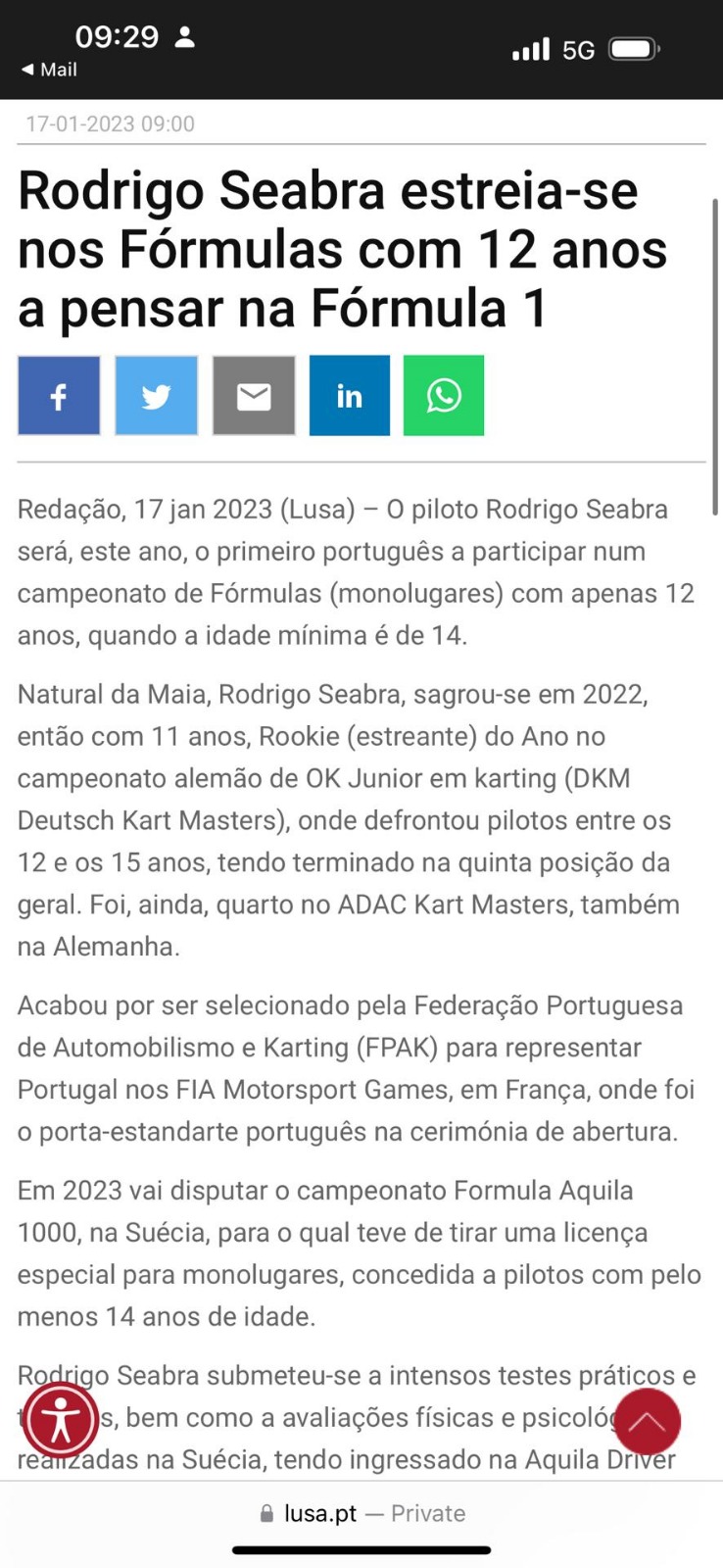Return to the Mail app
The image size is (723, 1568).
pyautogui.click(x=50, y=70)
